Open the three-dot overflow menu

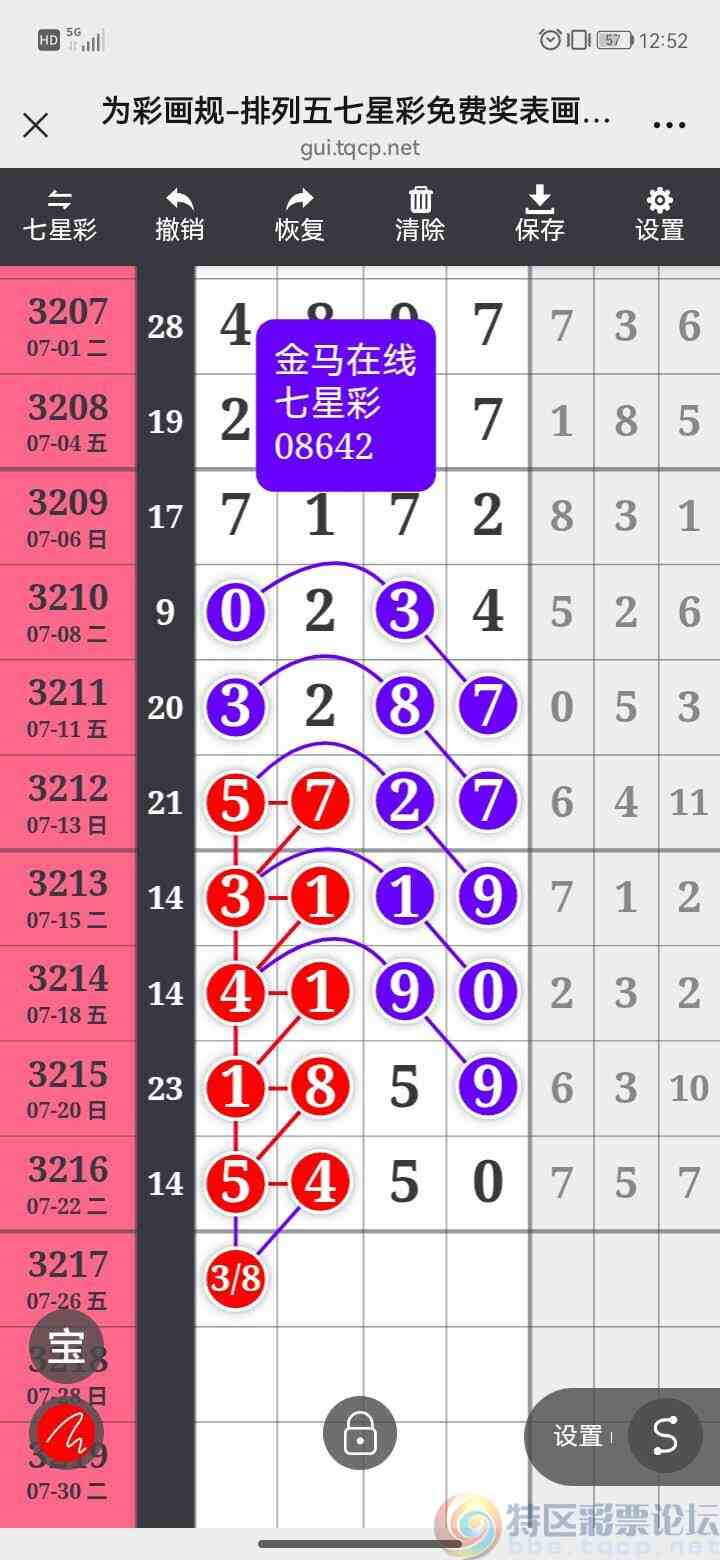pos(669,126)
